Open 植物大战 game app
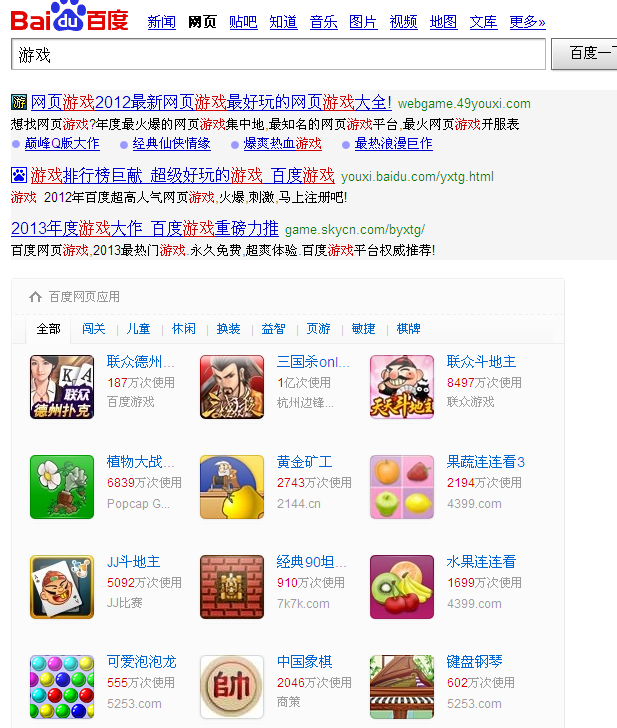The image size is (617, 728). 139,462
